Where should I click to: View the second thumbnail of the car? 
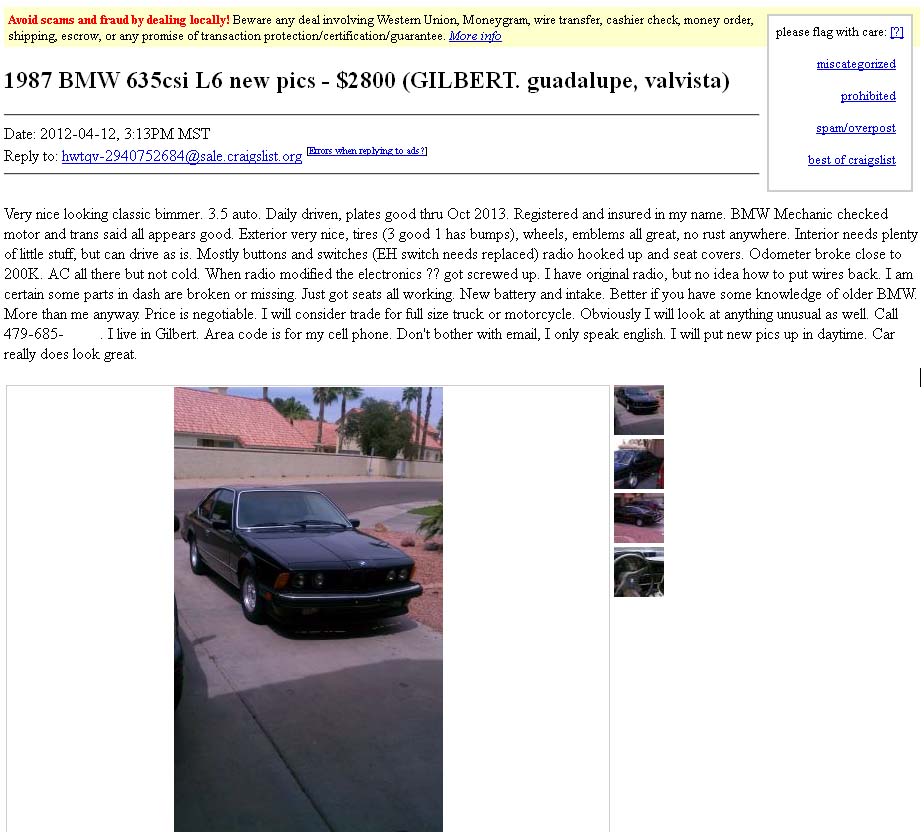pyautogui.click(x=638, y=464)
